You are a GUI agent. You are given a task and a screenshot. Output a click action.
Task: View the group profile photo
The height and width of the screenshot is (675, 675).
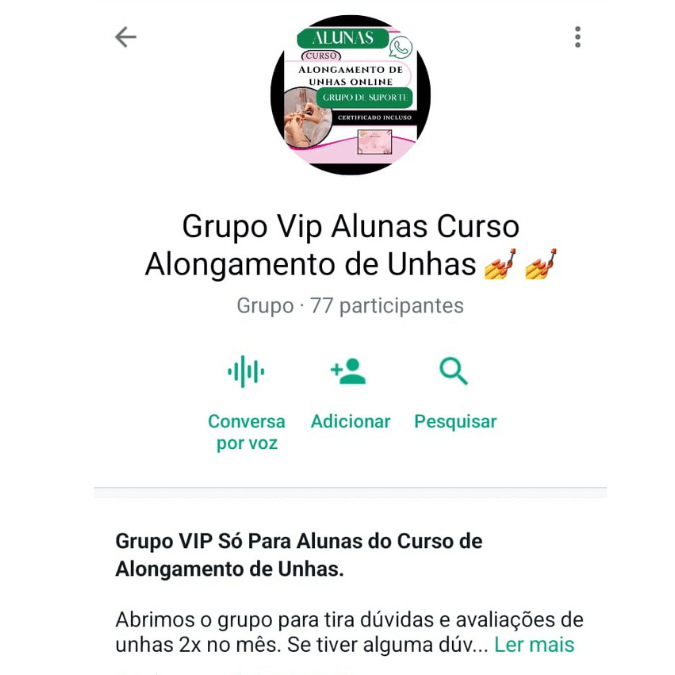[x=350, y=97]
